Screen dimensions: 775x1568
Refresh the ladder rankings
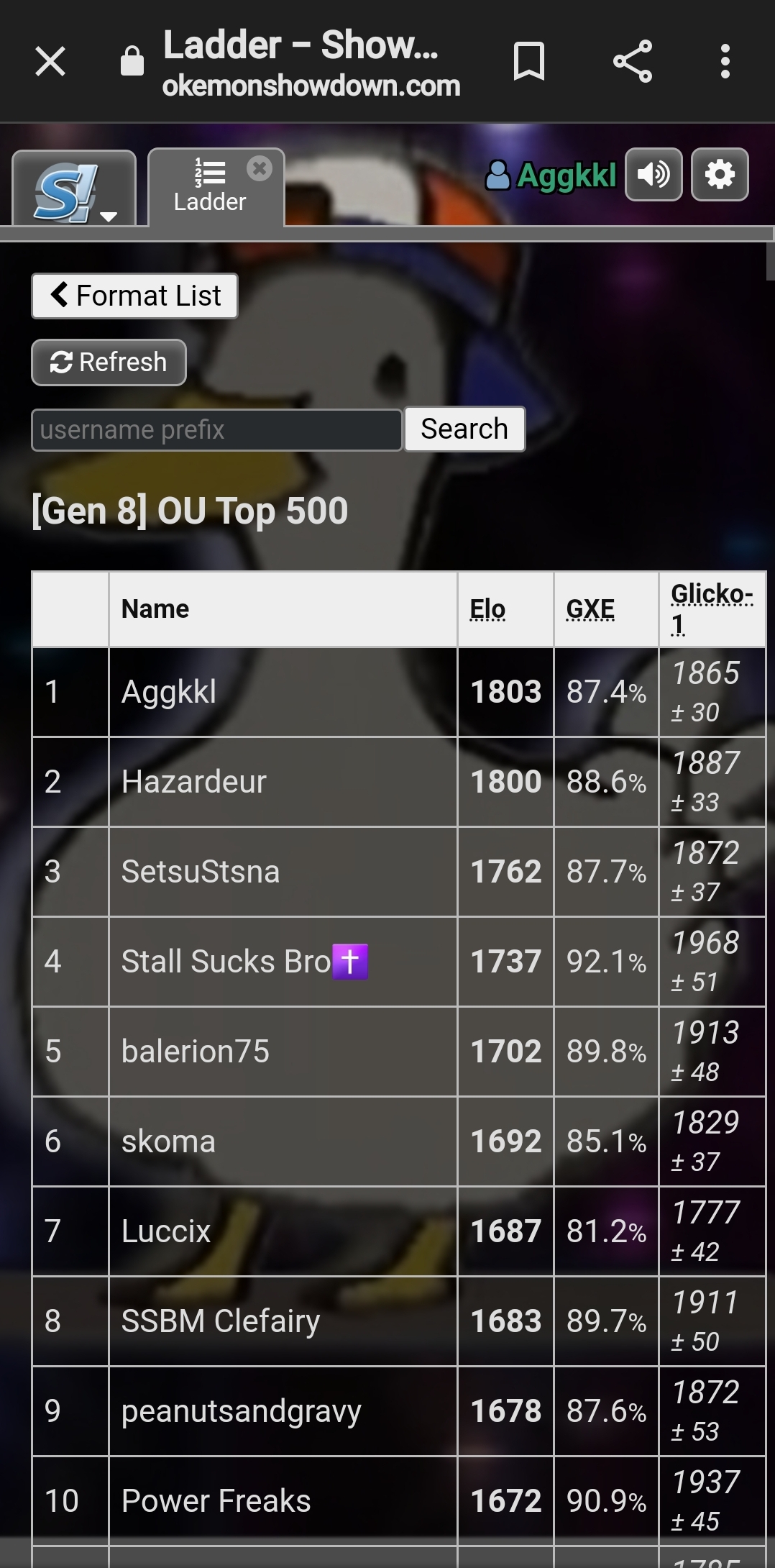point(109,363)
